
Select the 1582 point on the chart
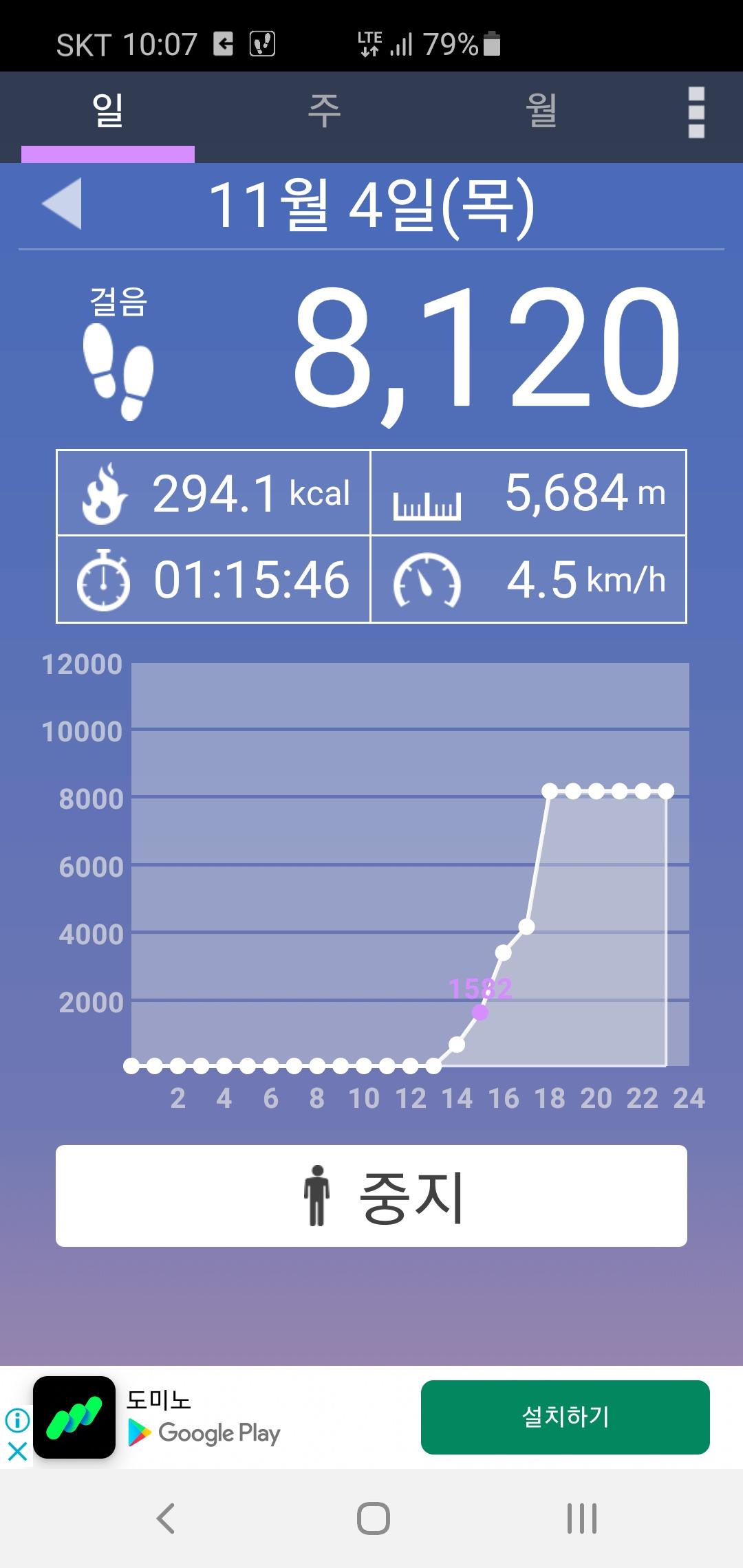click(480, 1012)
